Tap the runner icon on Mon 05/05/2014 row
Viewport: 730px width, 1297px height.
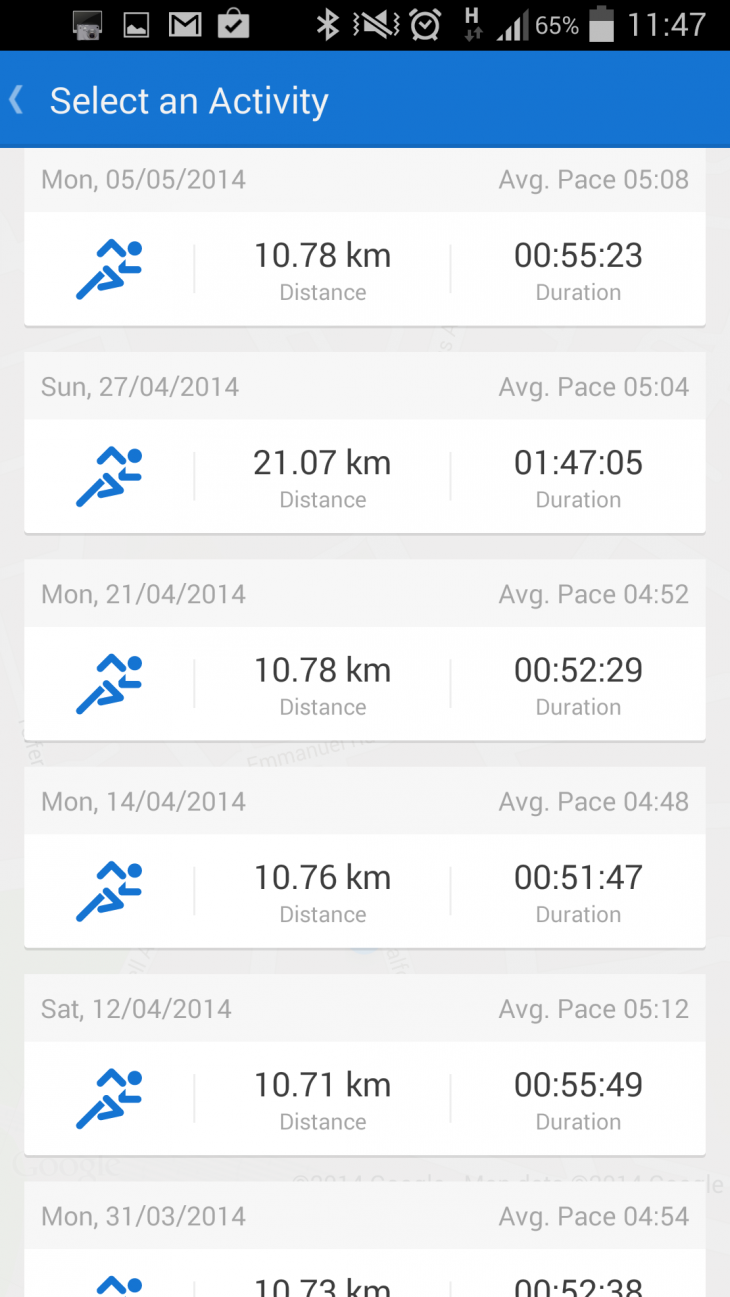click(109, 268)
